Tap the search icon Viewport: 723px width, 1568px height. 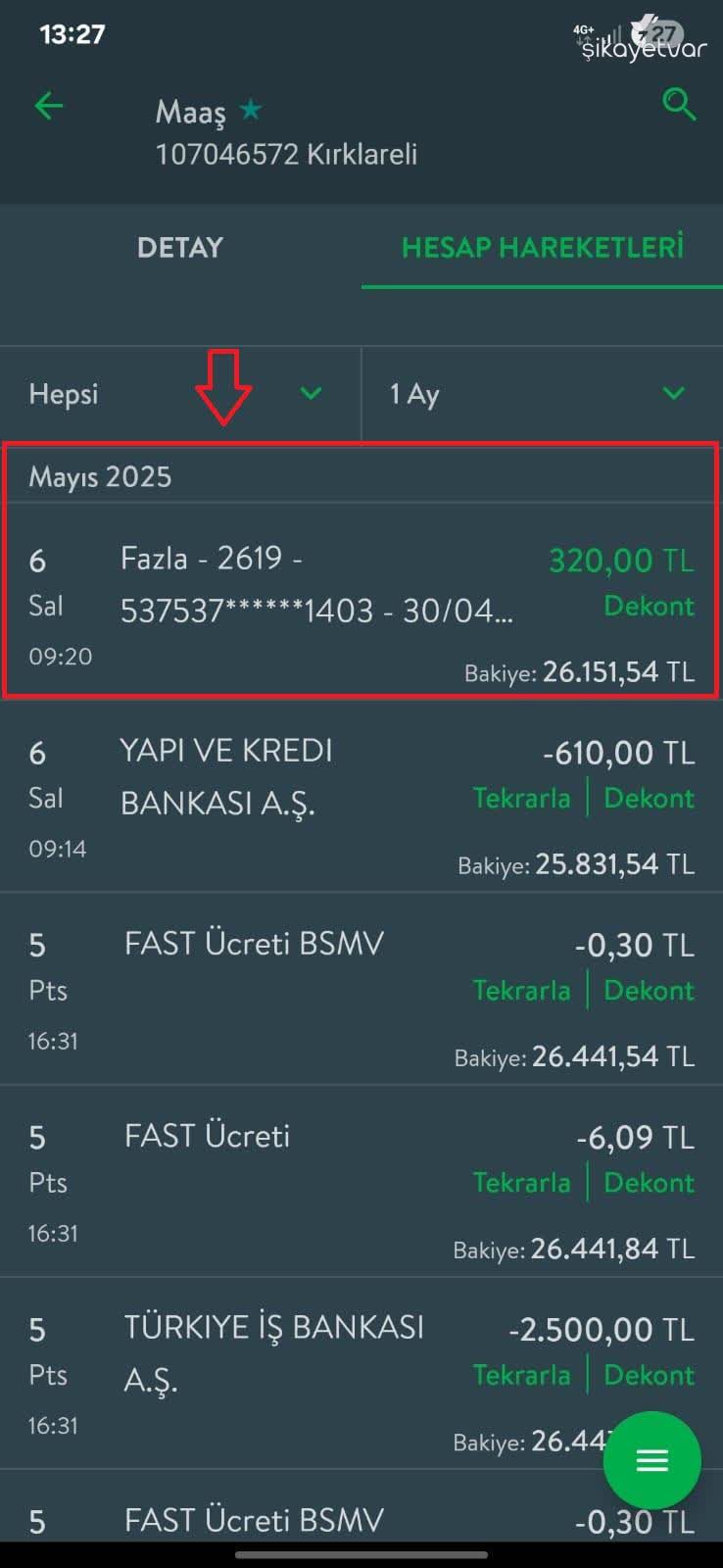[x=680, y=106]
